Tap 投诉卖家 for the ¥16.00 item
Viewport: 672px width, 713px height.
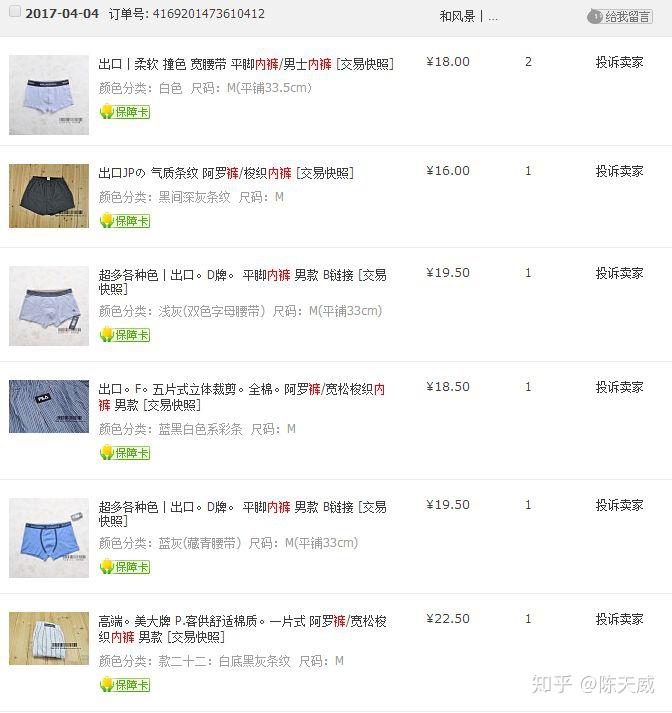[619, 171]
